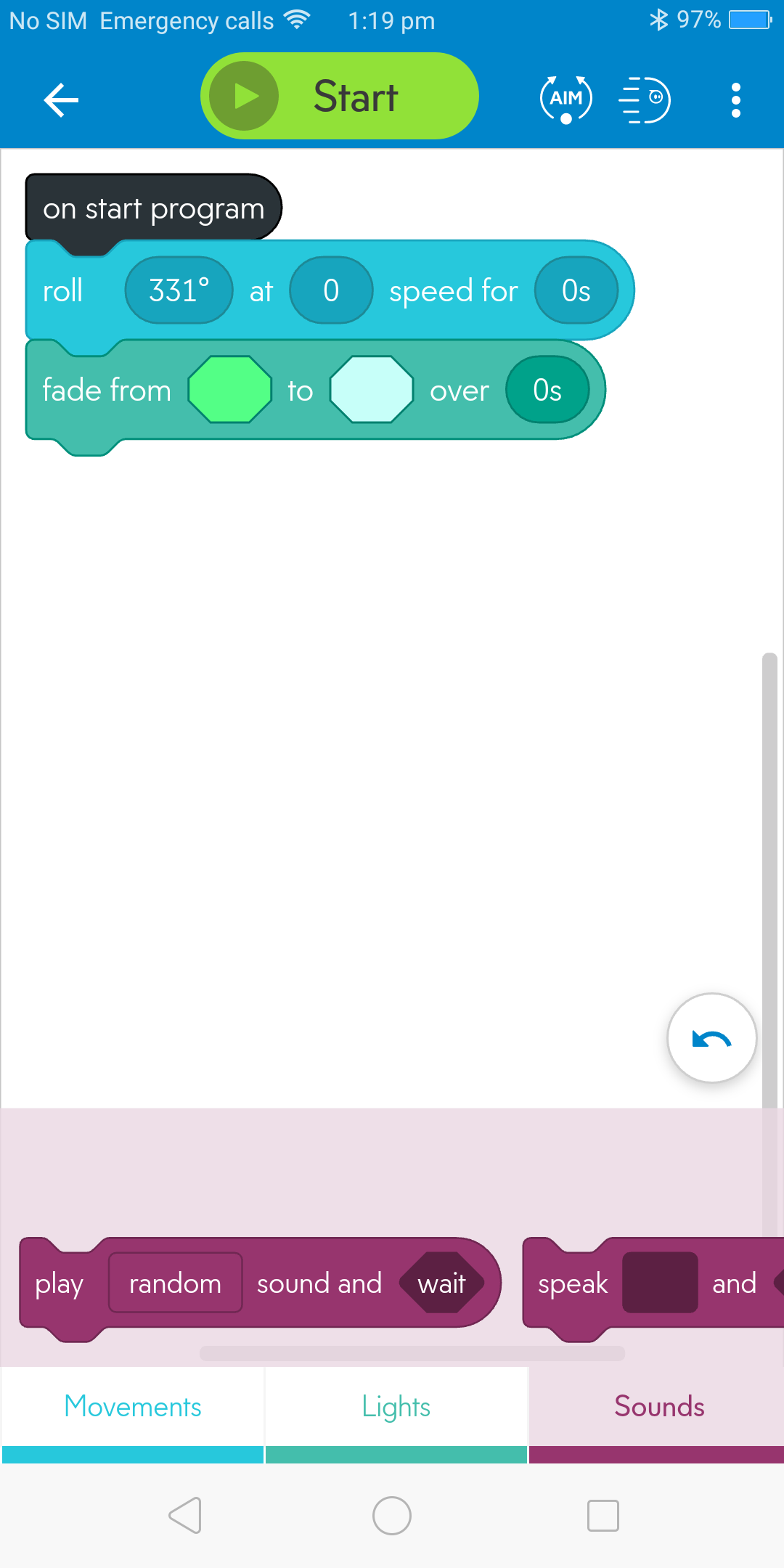
Task: Edit the roll speed value 0
Action: 331,290
